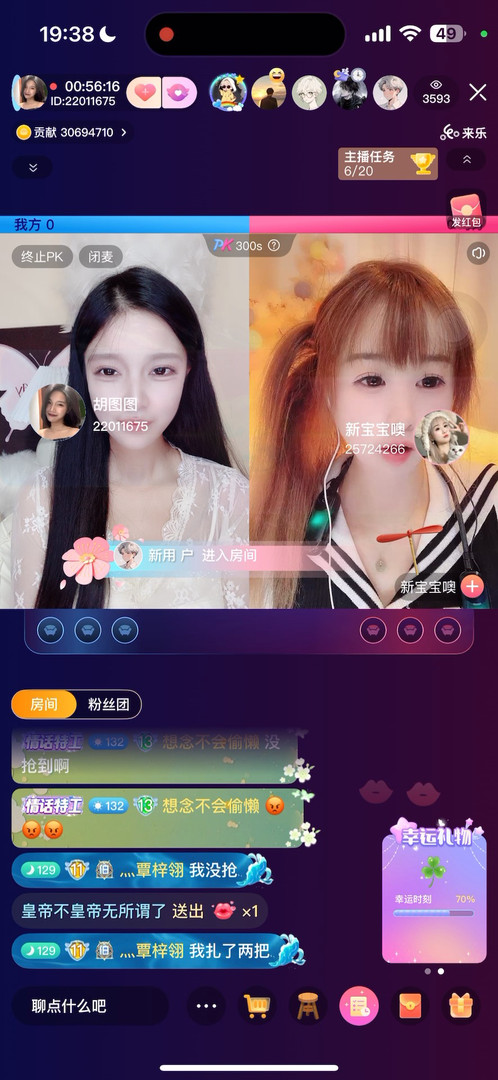This screenshot has height=1080, width=498.
Task: Open the PK 300s help question mark
Action: click(274, 245)
